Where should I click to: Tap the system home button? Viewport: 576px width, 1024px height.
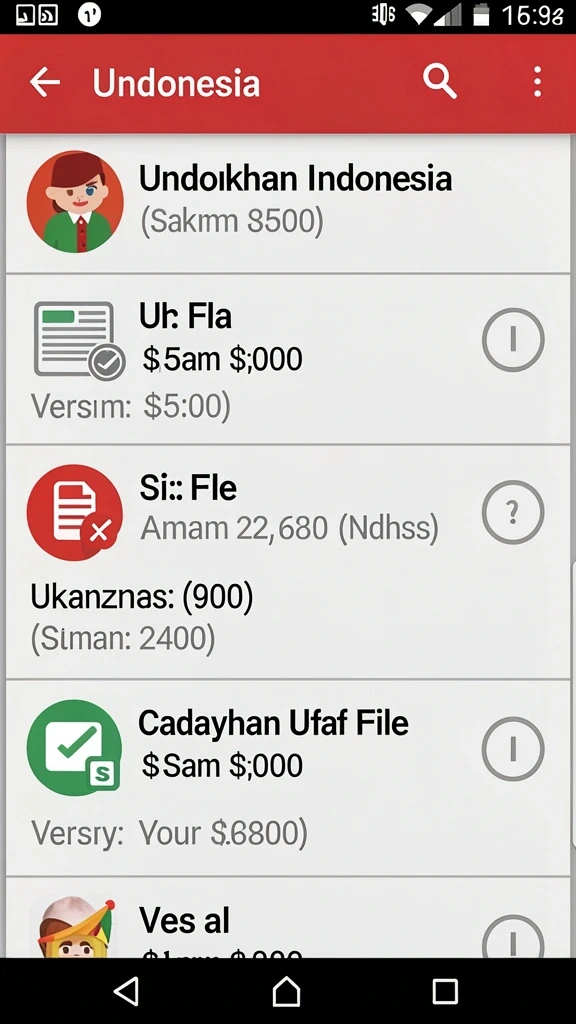pos(286,991)
